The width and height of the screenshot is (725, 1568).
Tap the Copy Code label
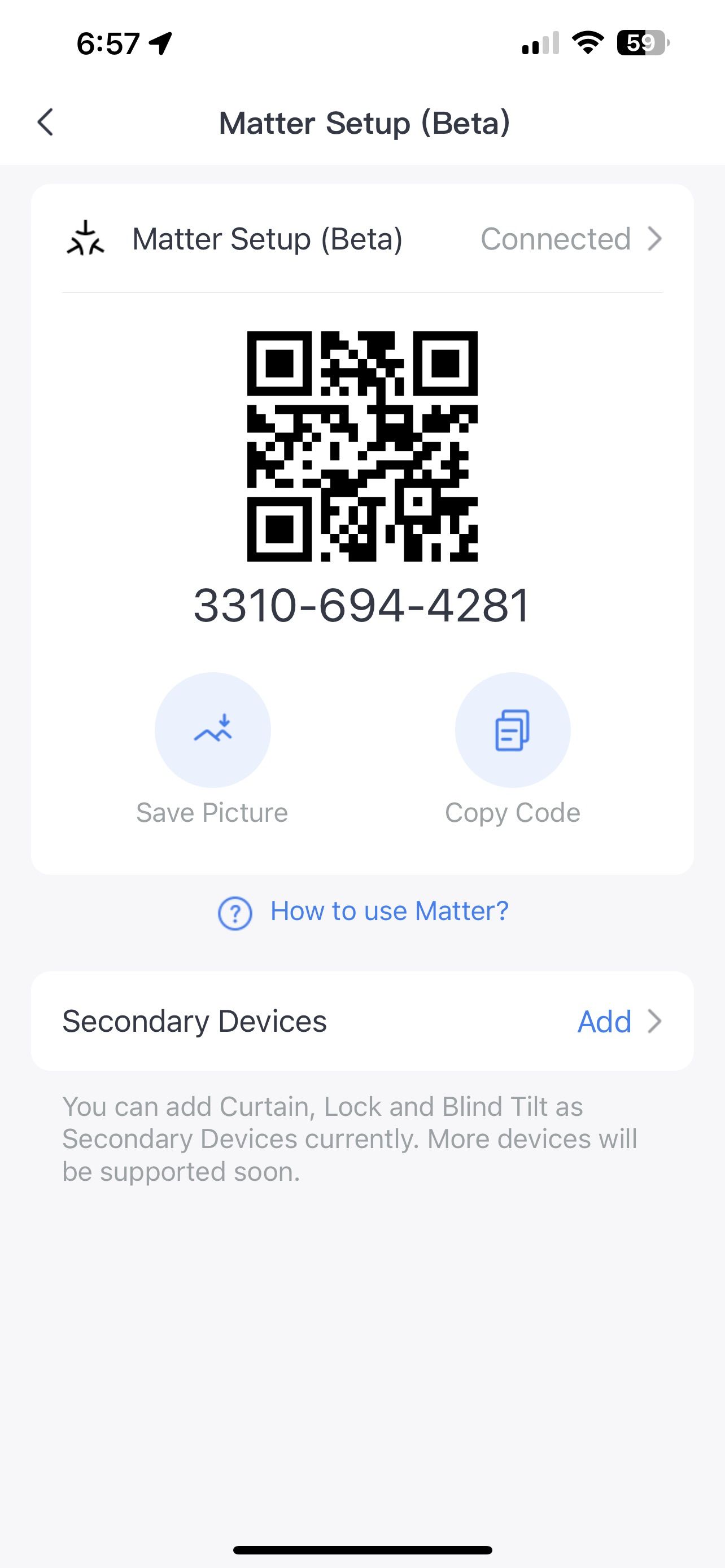512,812
